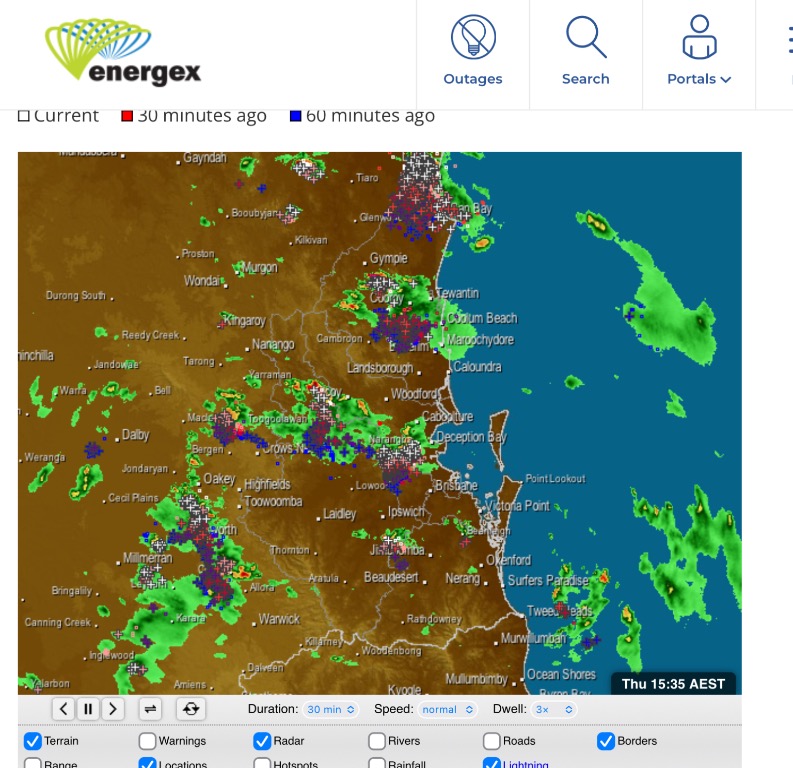
Task: Uncheck the Borders layer checkbox
Action: [x=606, y=741]
